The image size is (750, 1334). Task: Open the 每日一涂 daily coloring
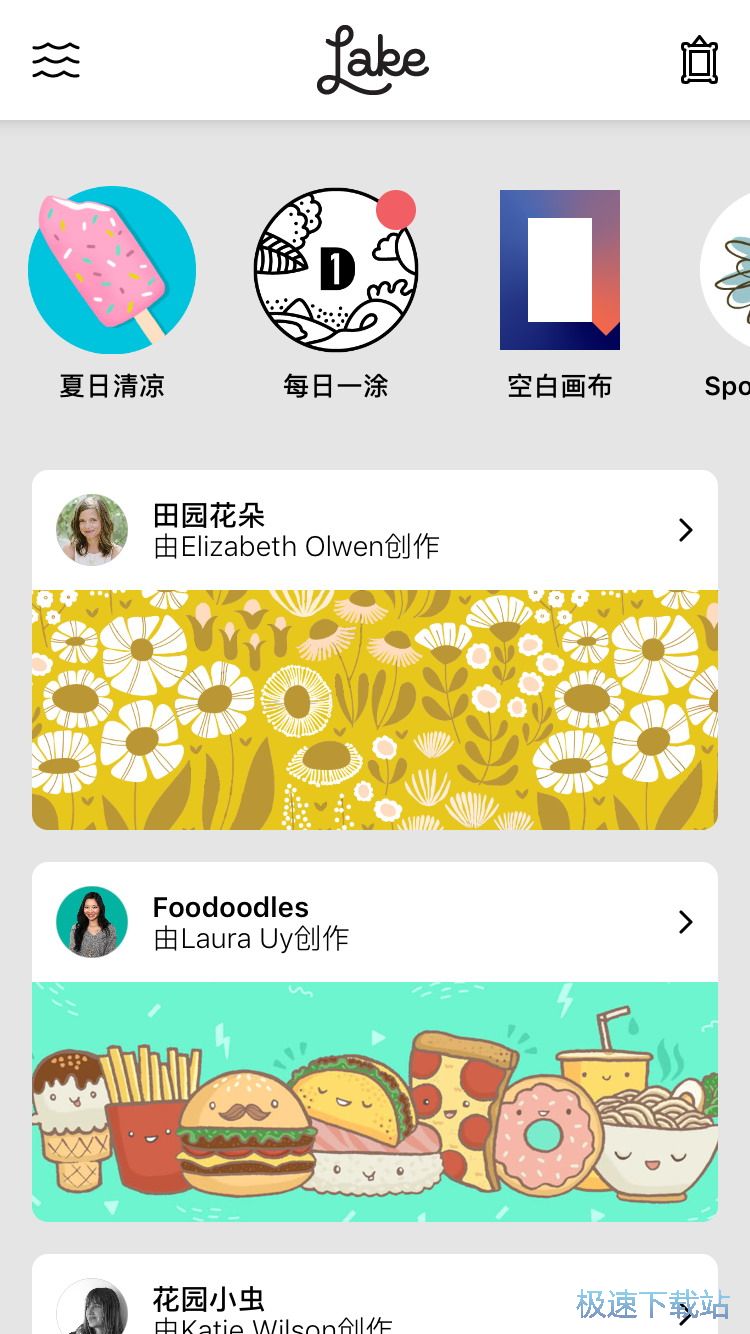click(x=336, y=271)
